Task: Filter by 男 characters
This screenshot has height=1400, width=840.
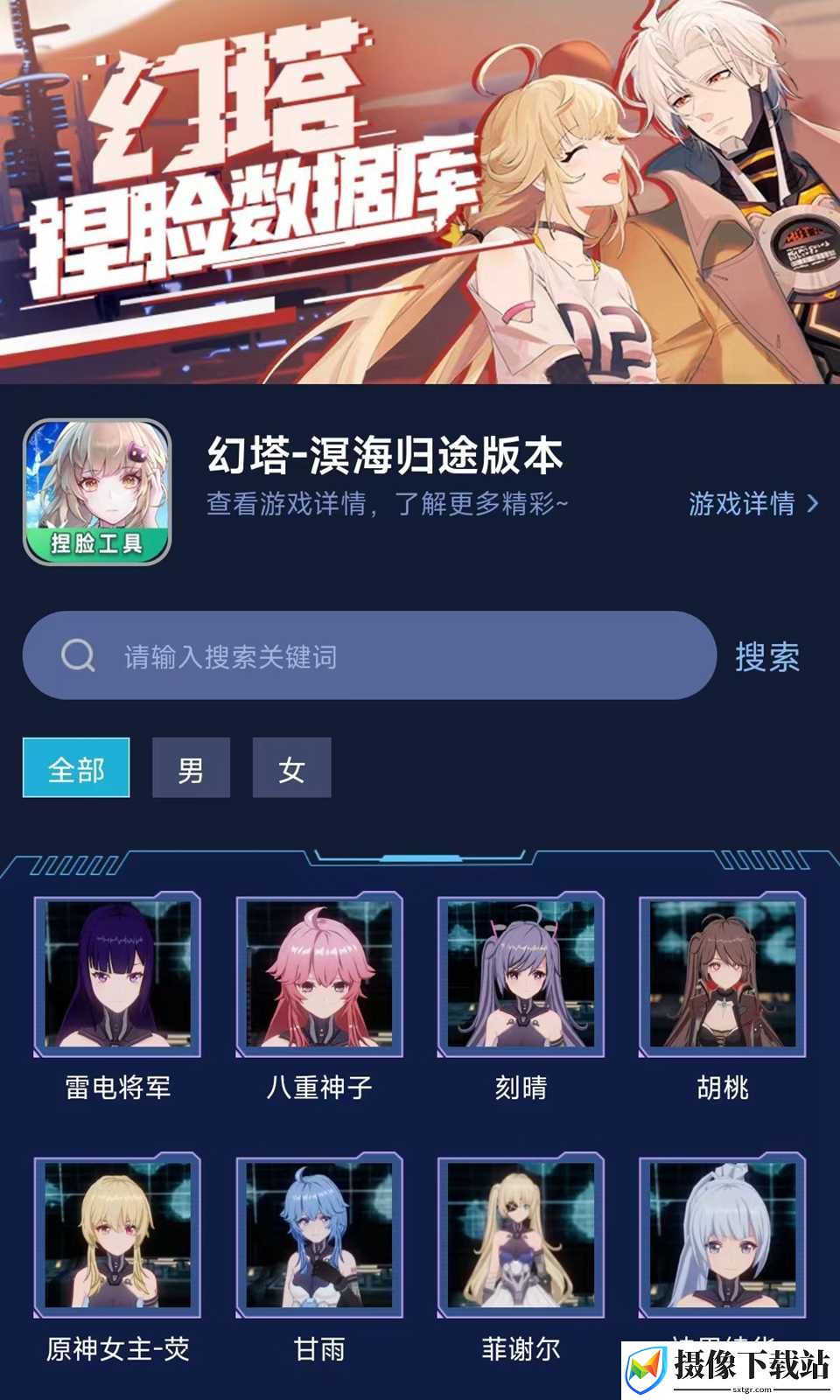Action: (191, 767)
